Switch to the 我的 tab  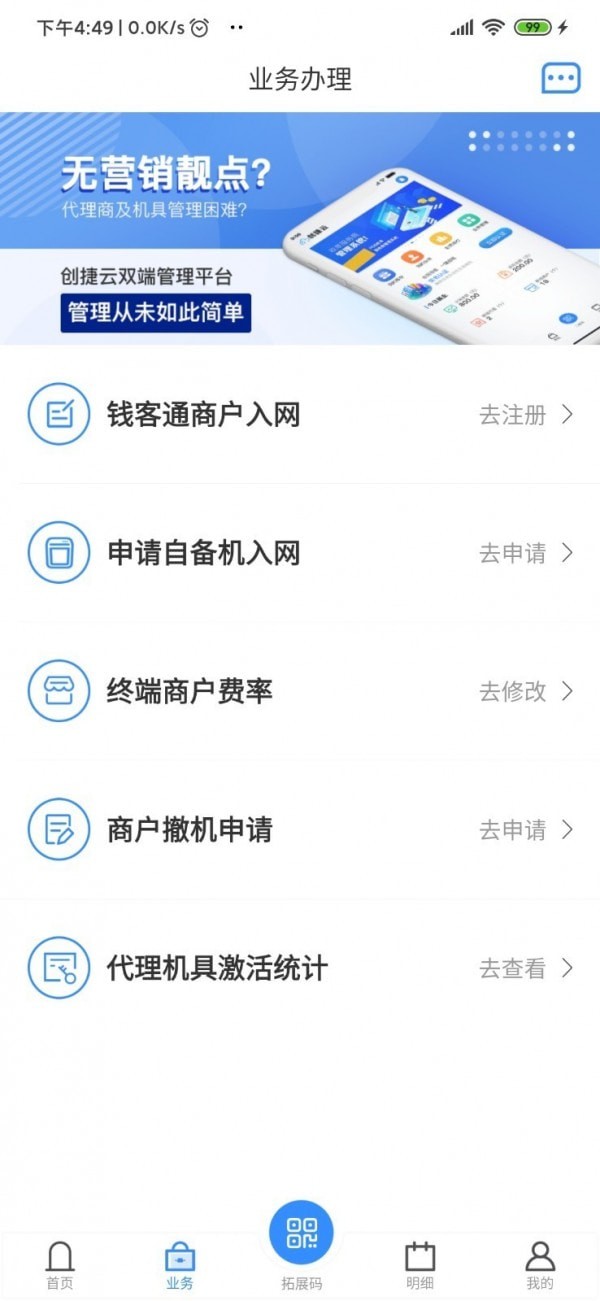click(540, 1265)
